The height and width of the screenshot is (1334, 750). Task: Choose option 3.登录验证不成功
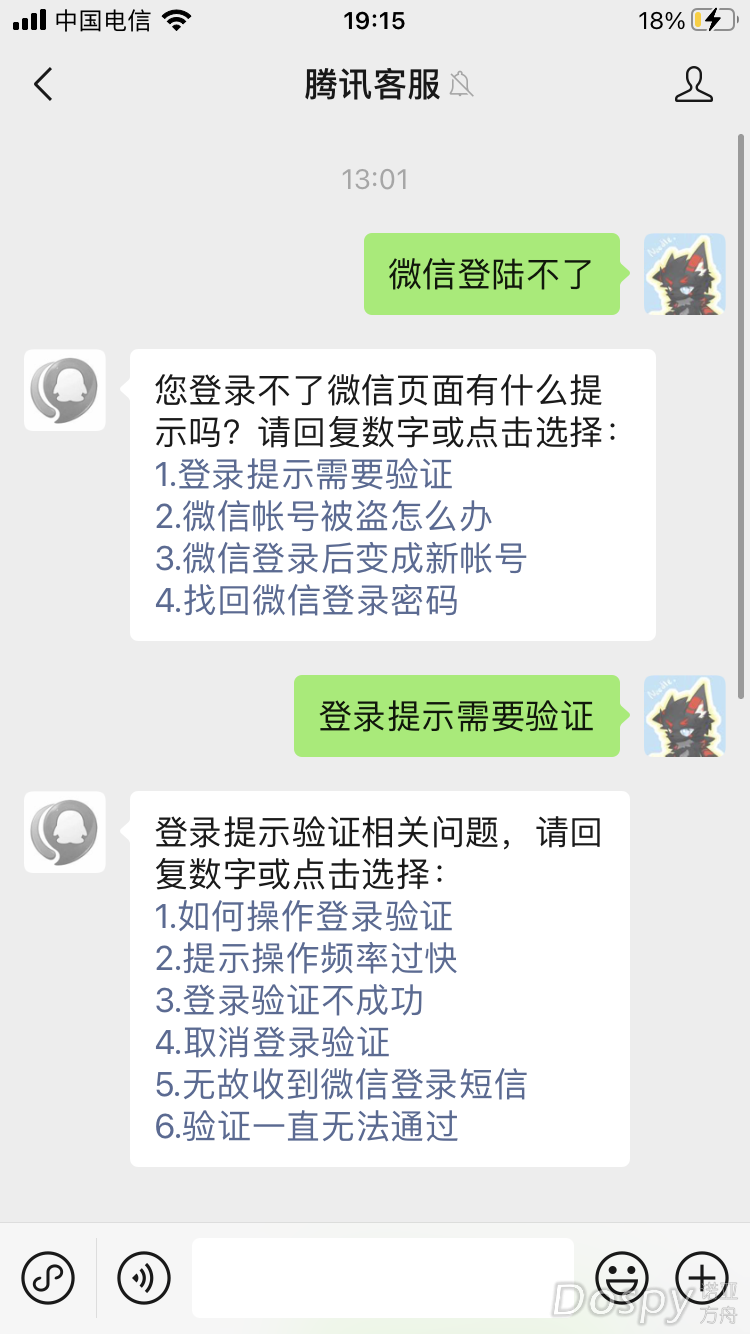pos(290,1000)
